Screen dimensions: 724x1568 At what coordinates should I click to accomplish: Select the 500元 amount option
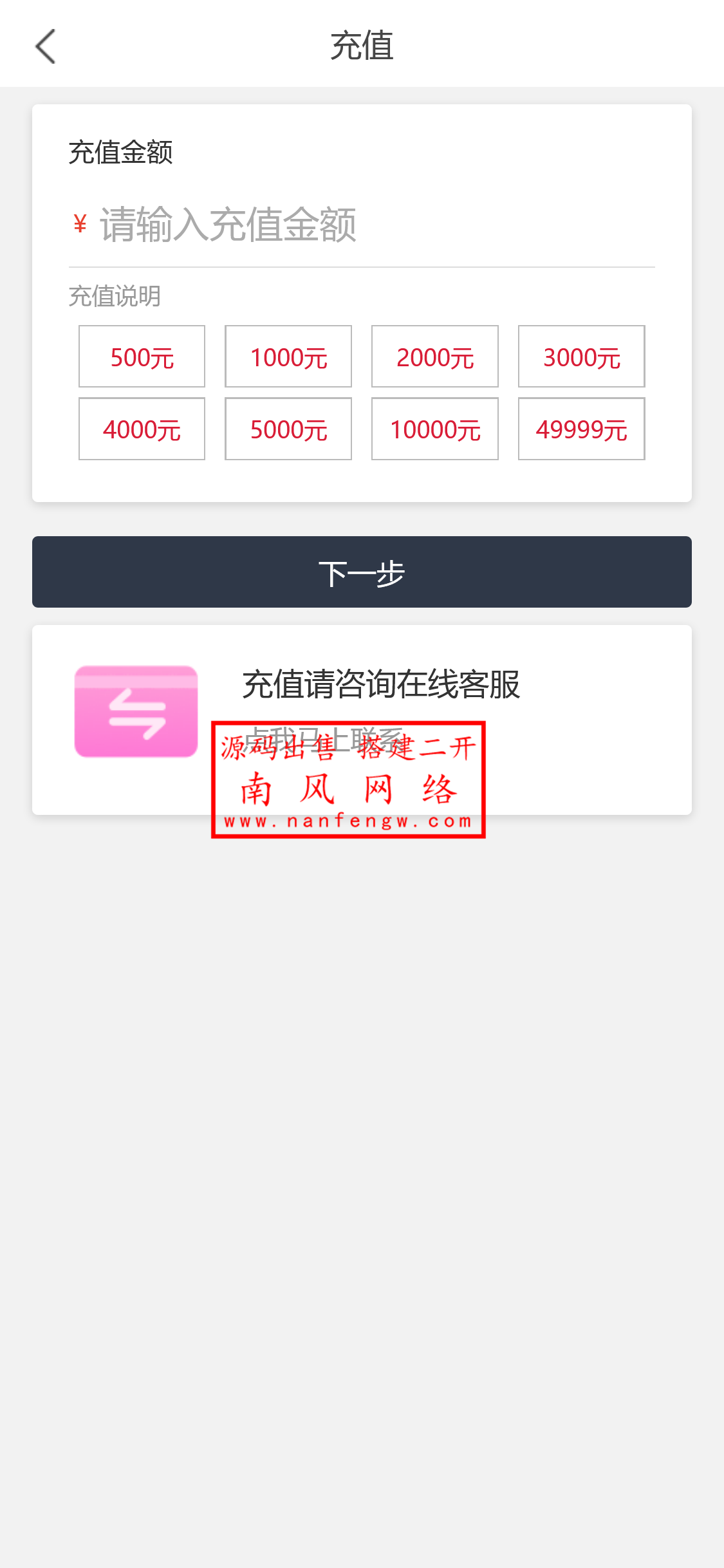pyautogui.click(x=142, y=357)
